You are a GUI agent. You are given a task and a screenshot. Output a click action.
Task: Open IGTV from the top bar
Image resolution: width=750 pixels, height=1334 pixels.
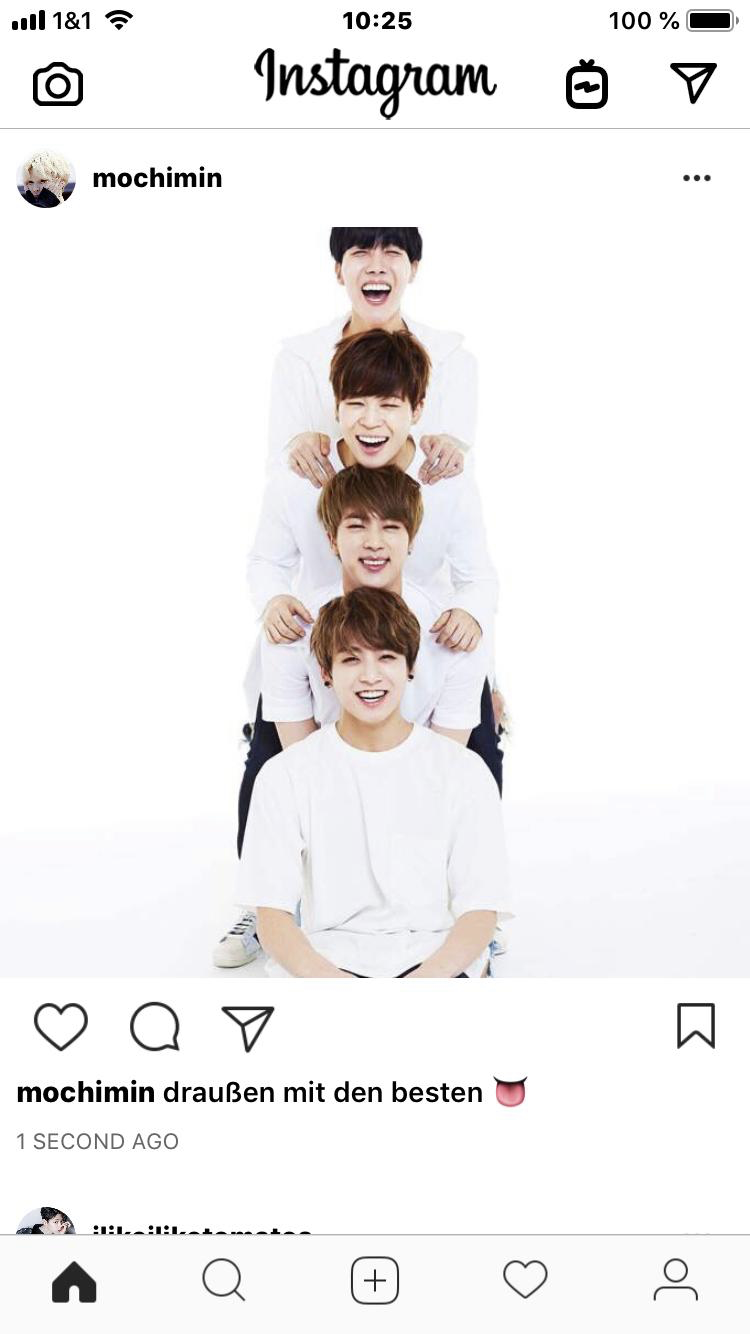pyautogui.click(x=587, y=85)
